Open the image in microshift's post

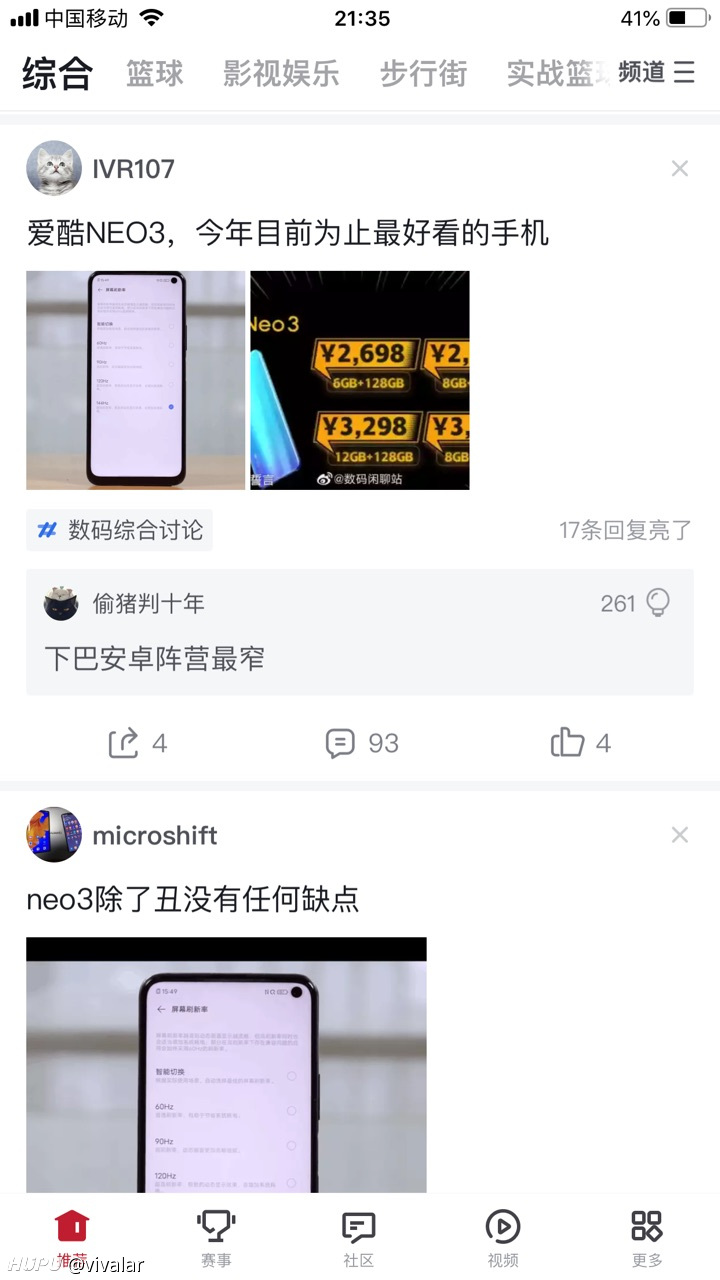coord(226,1065)
